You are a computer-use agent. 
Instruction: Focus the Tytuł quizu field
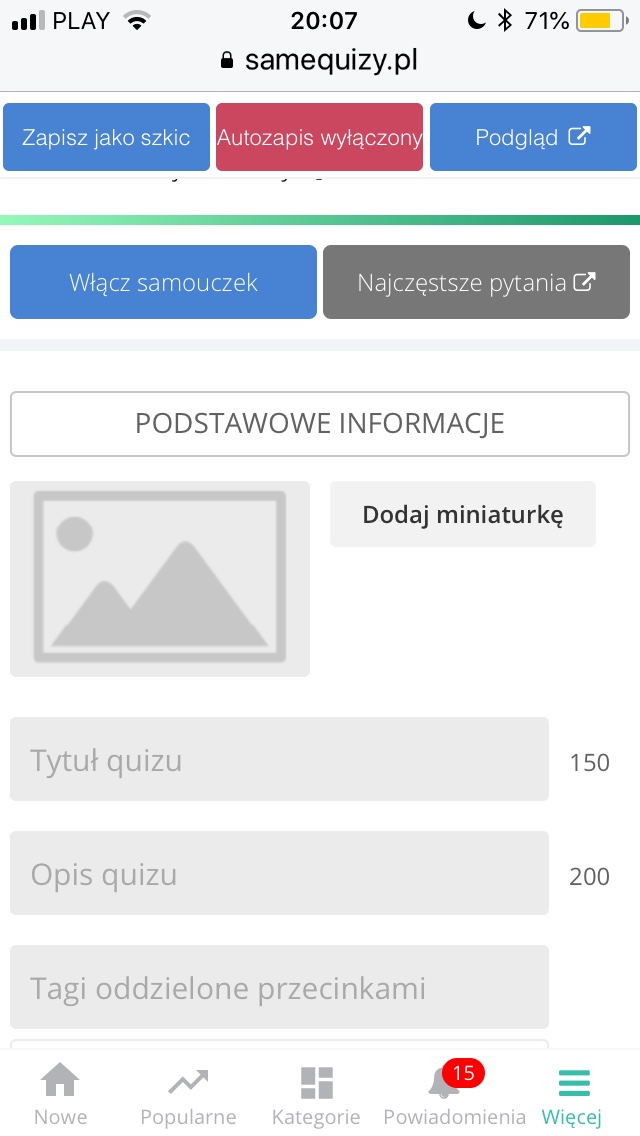pyautogui.click(x=279, y=759)
